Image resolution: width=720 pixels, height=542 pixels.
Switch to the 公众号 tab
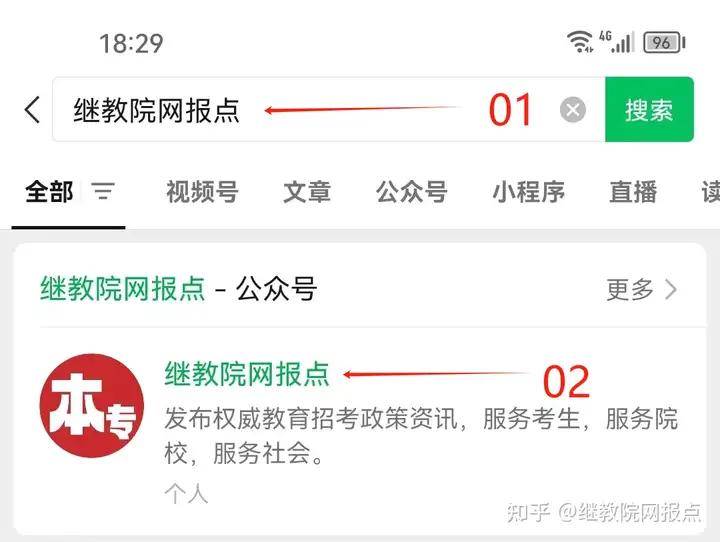point(411,191)
